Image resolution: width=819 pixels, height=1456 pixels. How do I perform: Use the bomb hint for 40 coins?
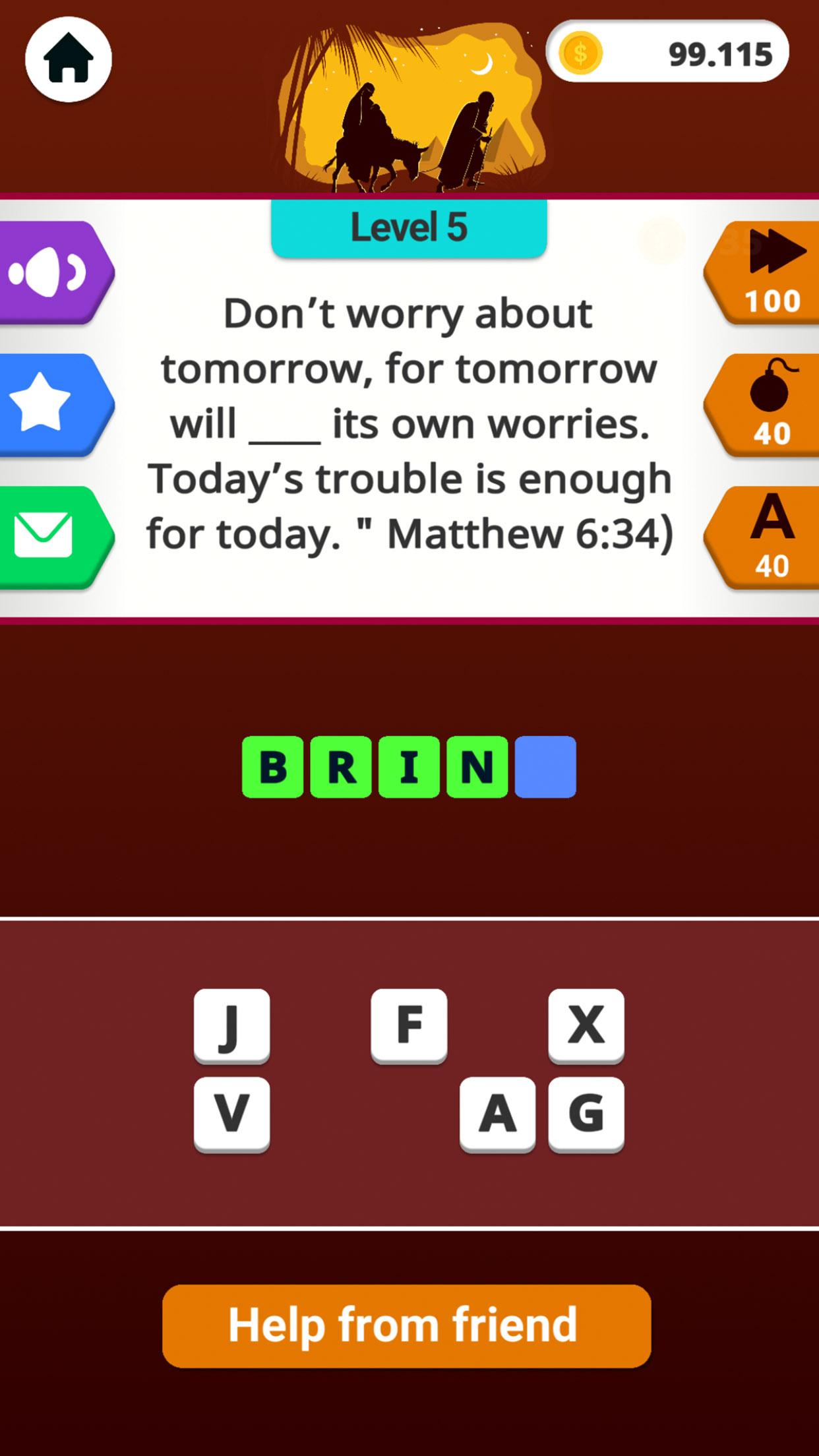click(x=762, y=405)
